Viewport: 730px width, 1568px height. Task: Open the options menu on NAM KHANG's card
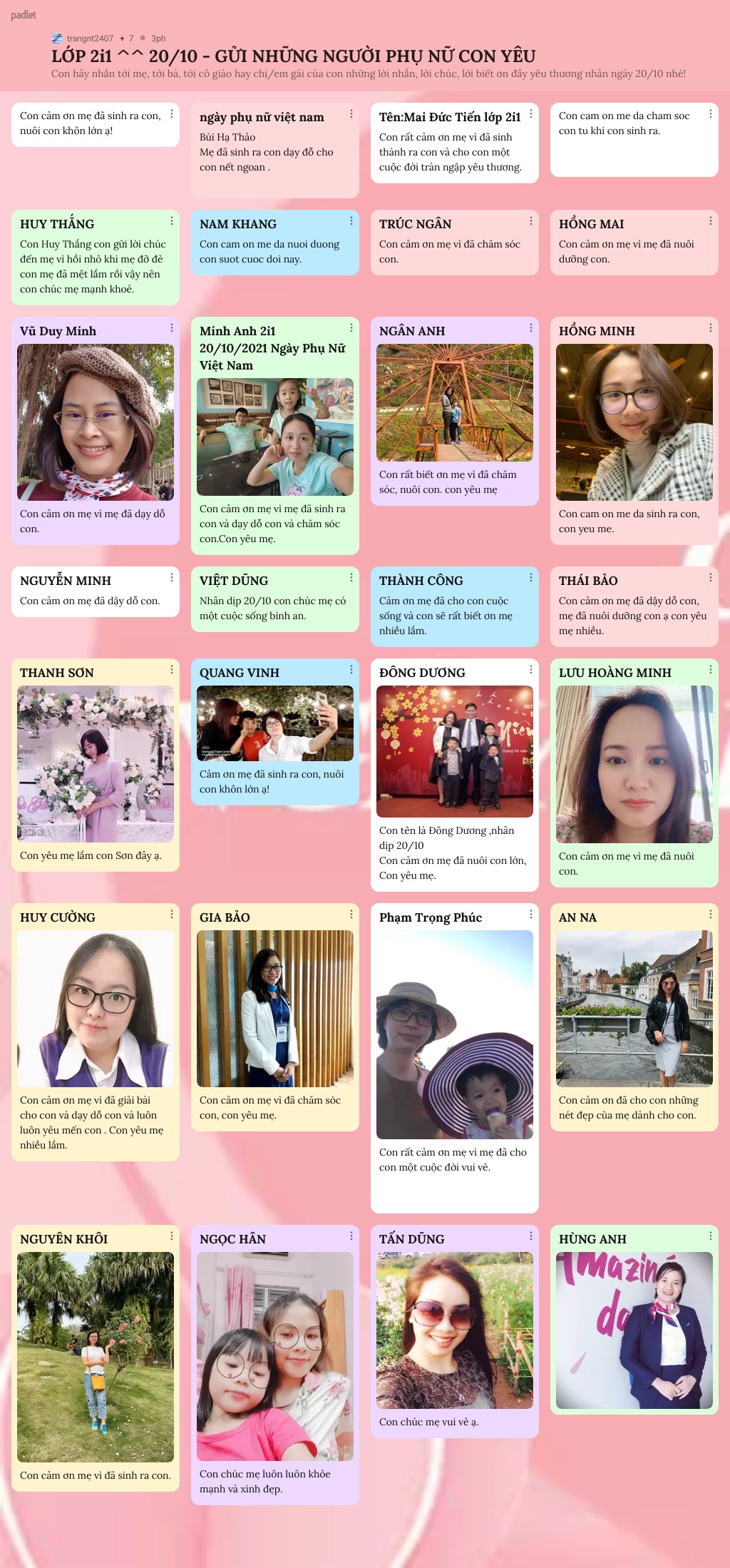[351, 221]
